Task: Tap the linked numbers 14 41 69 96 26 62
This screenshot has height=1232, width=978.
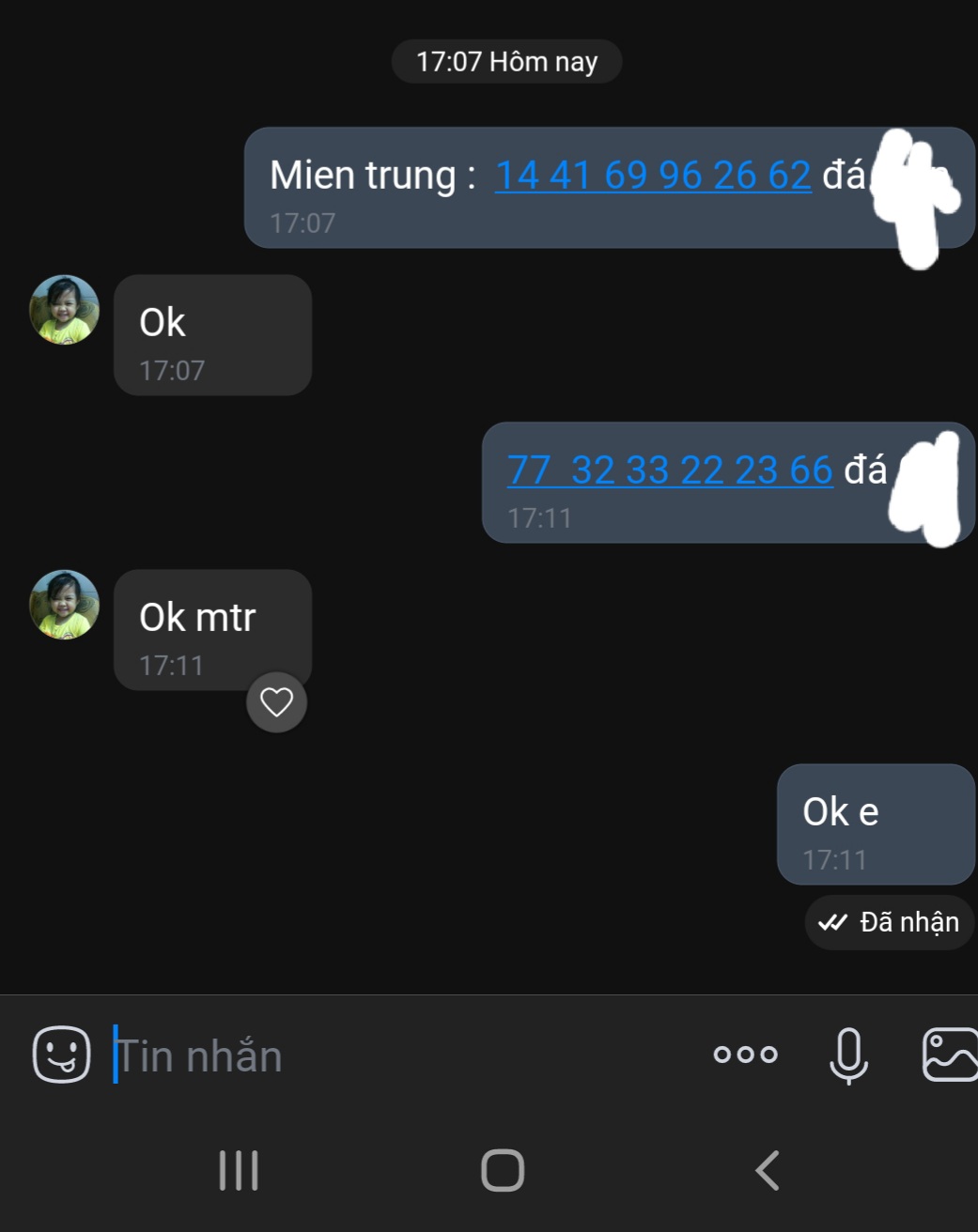Action: (x=652, y=176)
